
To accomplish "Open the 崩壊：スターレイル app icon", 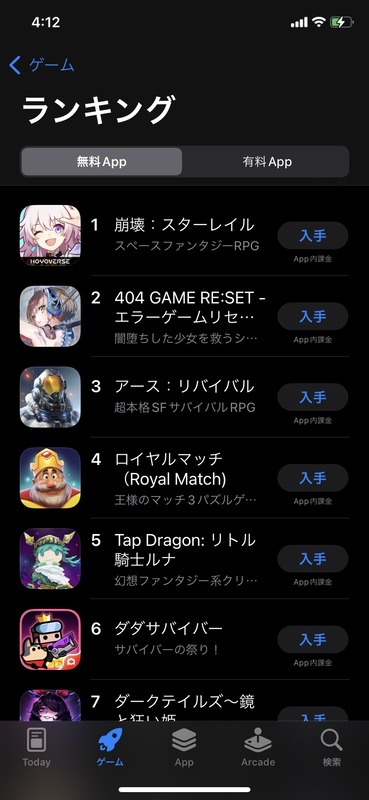I will pyautogui.click(x=50, y=236).
